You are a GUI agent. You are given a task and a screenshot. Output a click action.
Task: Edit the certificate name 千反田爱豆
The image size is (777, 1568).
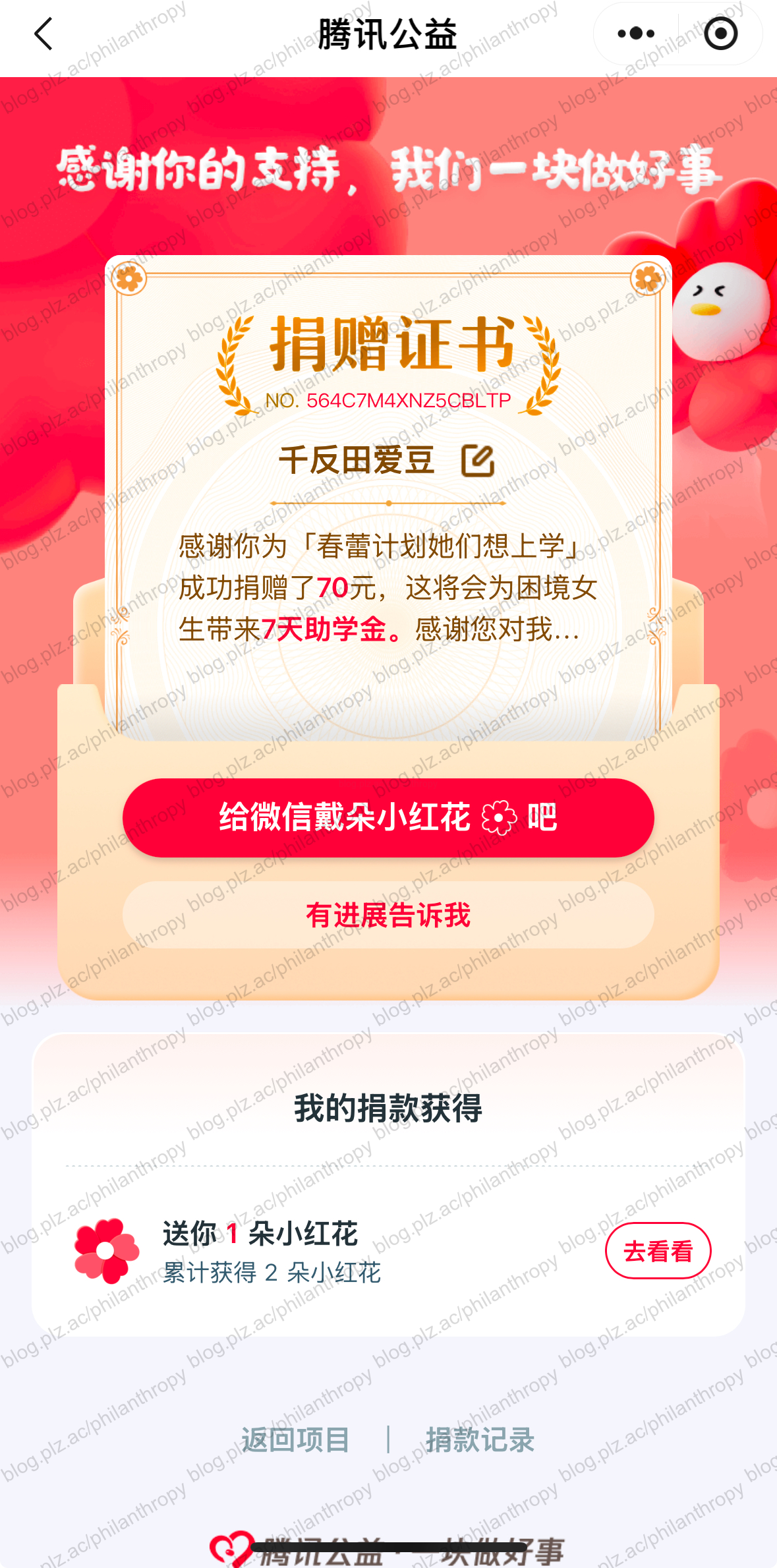tap(478, 460)
